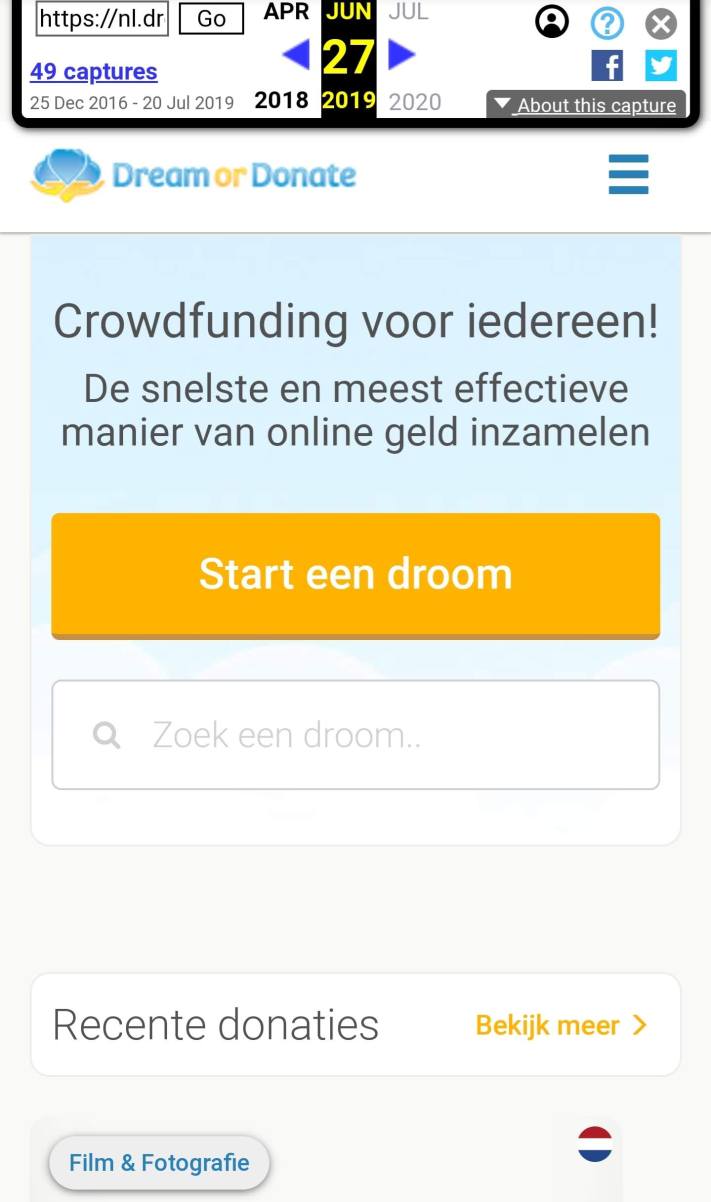The width and height of the screenshot is (711, 1202).
Task: Tap the Wayback Go button
Action: pyautogui.click(x=211, y=18)
